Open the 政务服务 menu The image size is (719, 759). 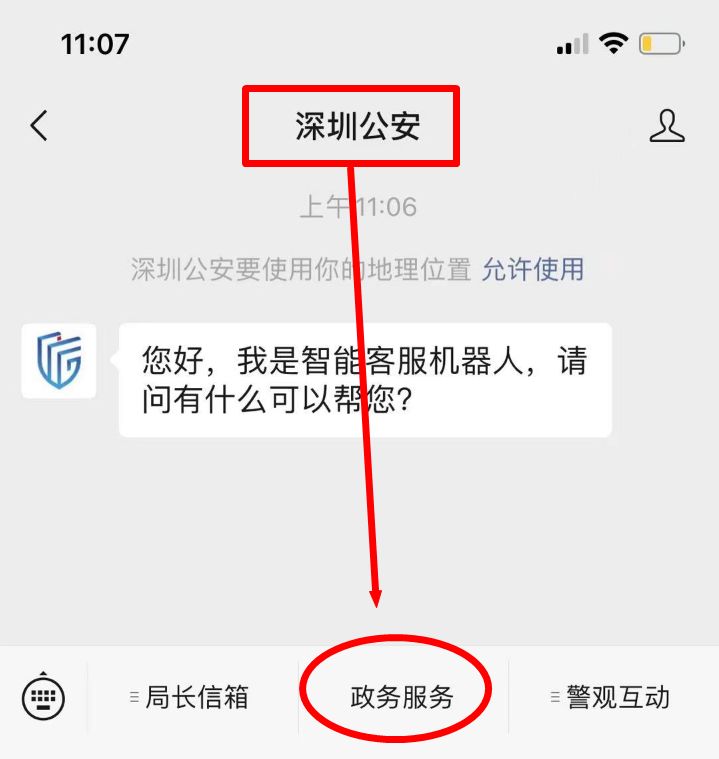click(401, 697)
